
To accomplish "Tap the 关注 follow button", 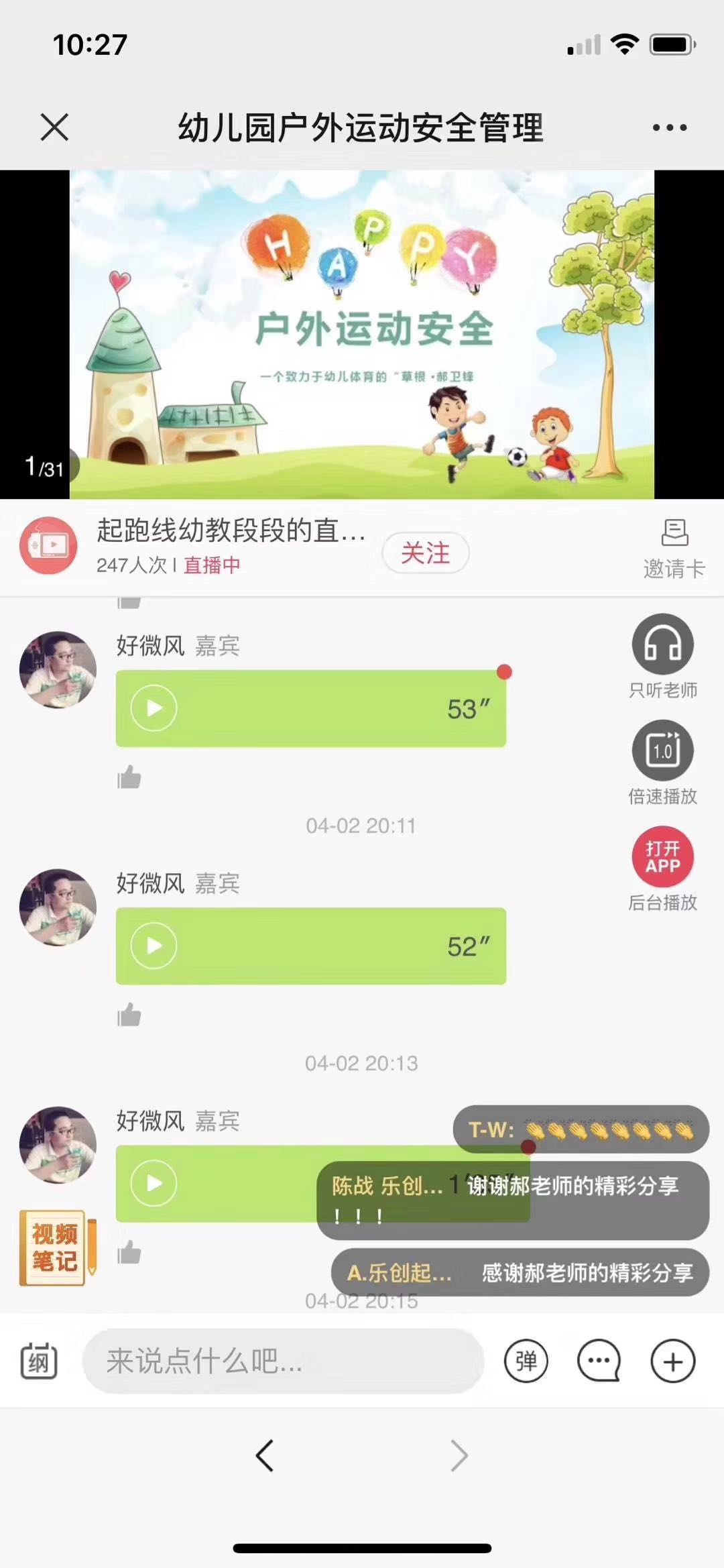I will tap(425, 553).
